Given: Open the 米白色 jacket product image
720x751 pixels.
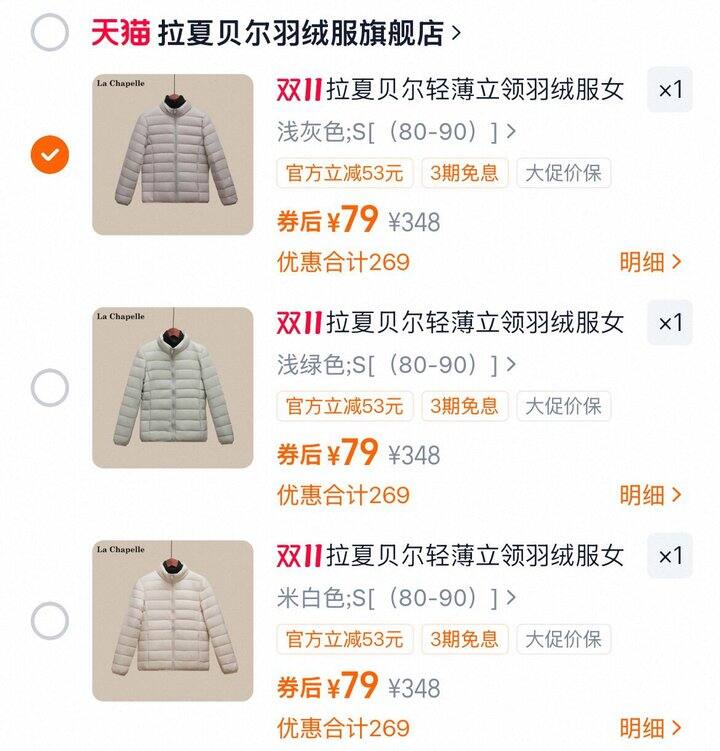Looking at the screenshot, I should pos(173,621).
